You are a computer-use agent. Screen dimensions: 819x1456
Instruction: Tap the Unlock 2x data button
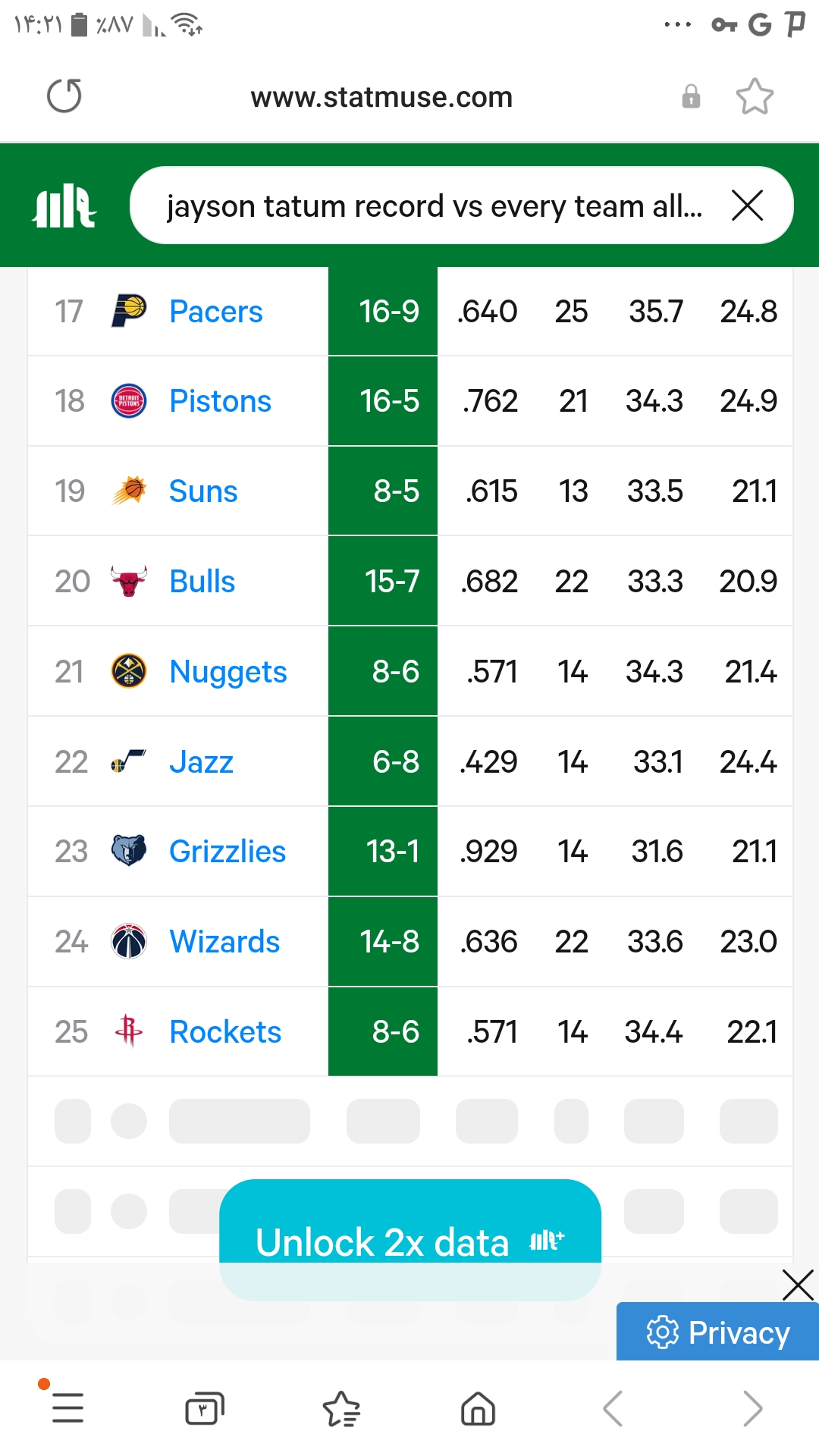coord(410,1240)
